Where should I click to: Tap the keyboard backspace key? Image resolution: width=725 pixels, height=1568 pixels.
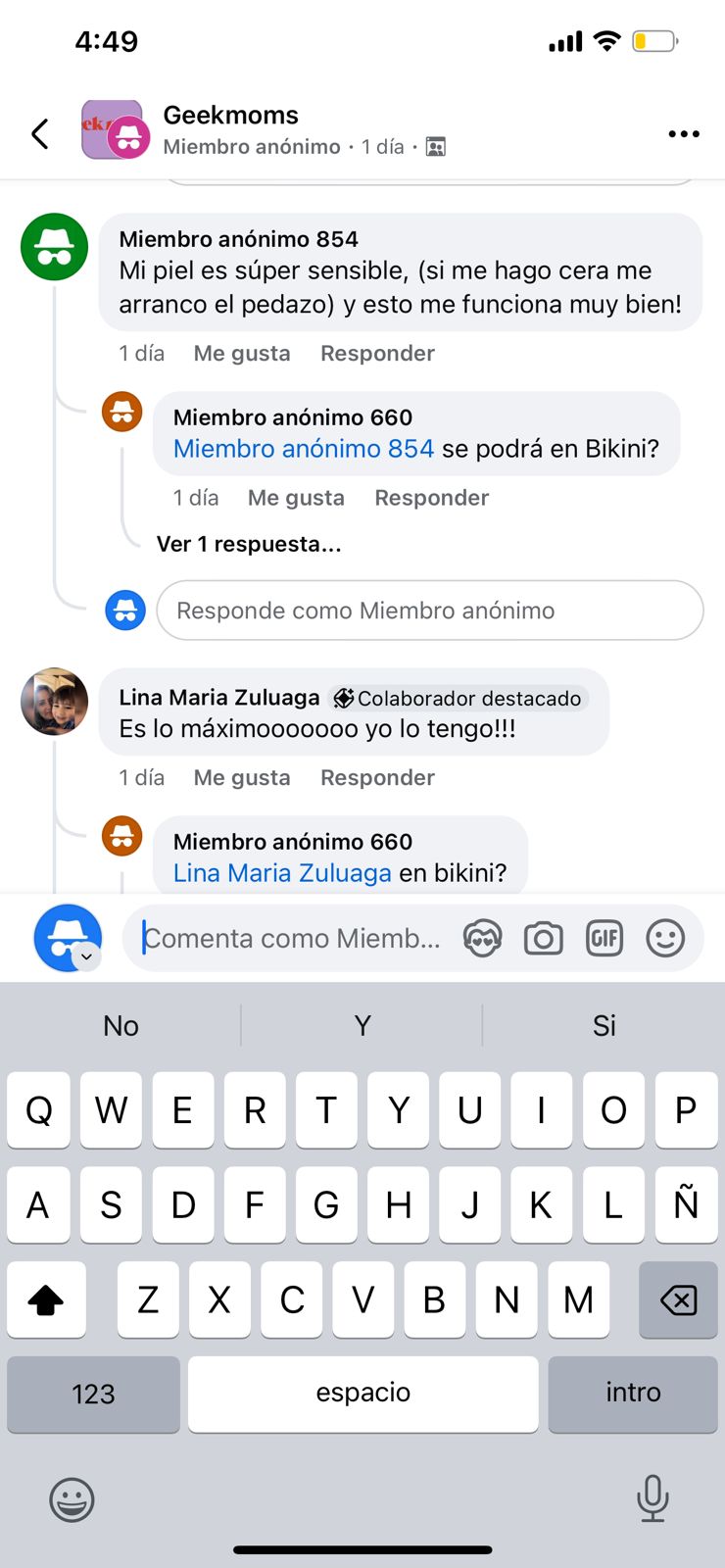678,1300
